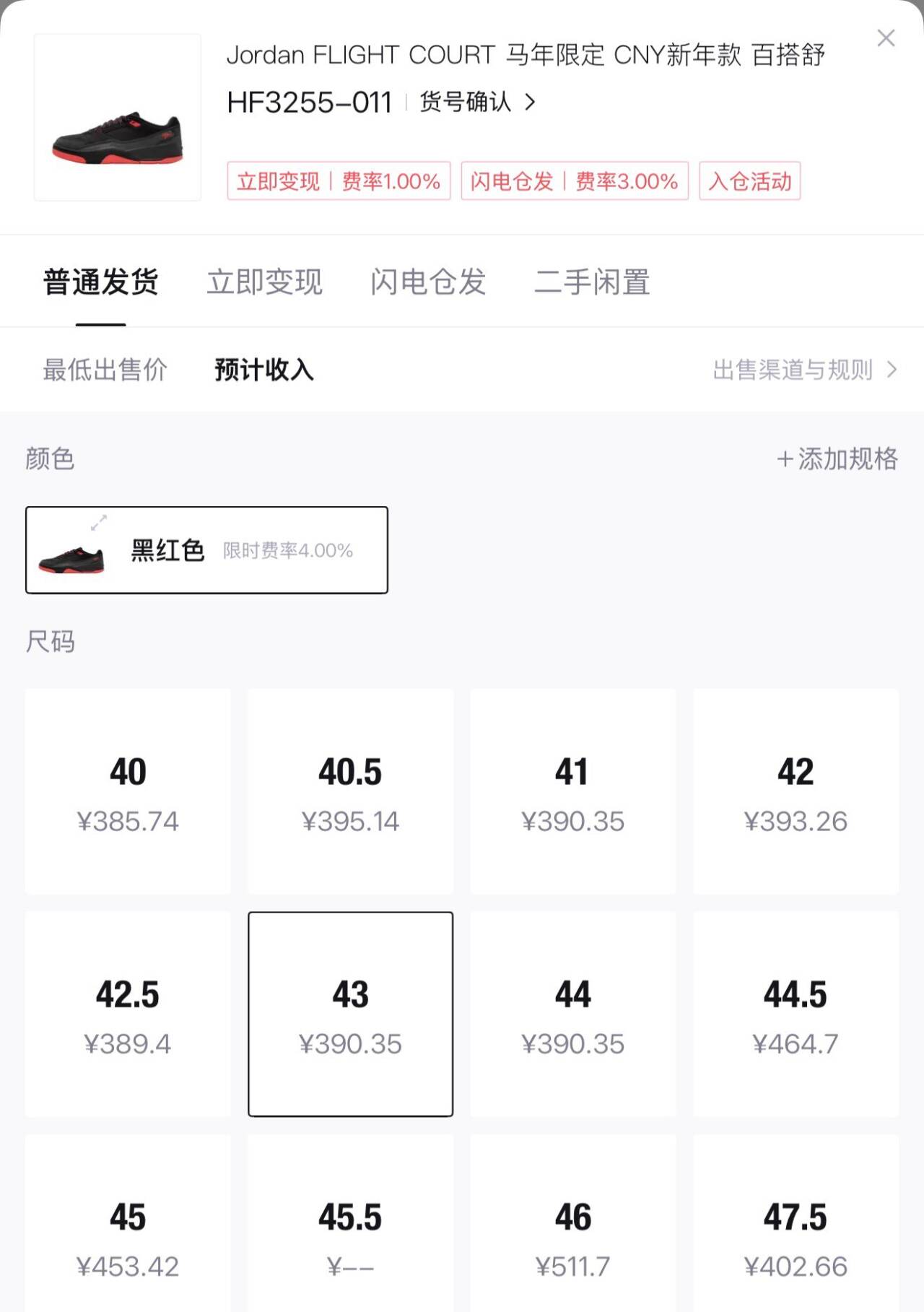924x1312 pixels.
Task: Pick size 44
Action: coord(572,1014)
